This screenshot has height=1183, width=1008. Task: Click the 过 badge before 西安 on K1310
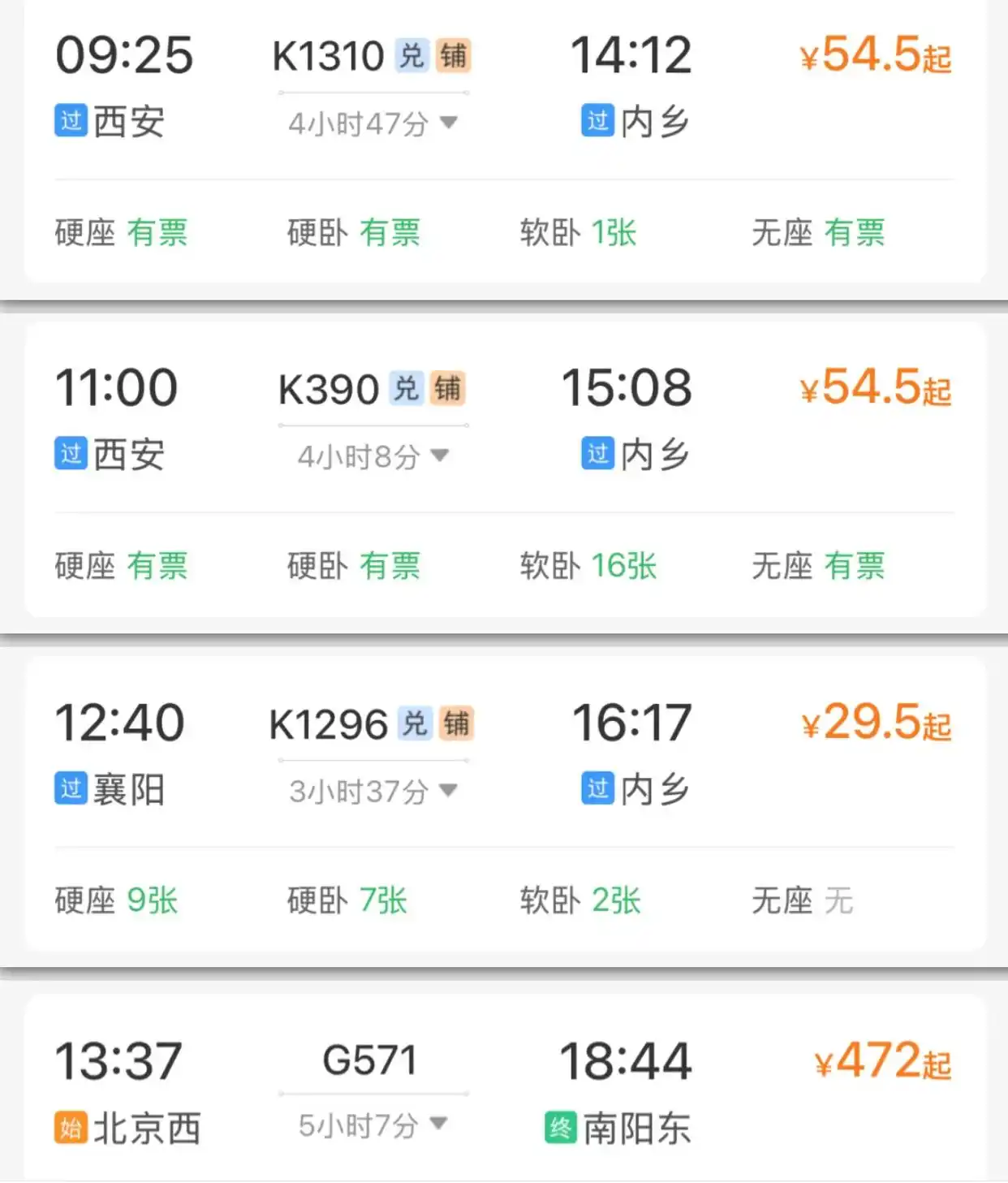pyautogui.click(x=70, y=122)
